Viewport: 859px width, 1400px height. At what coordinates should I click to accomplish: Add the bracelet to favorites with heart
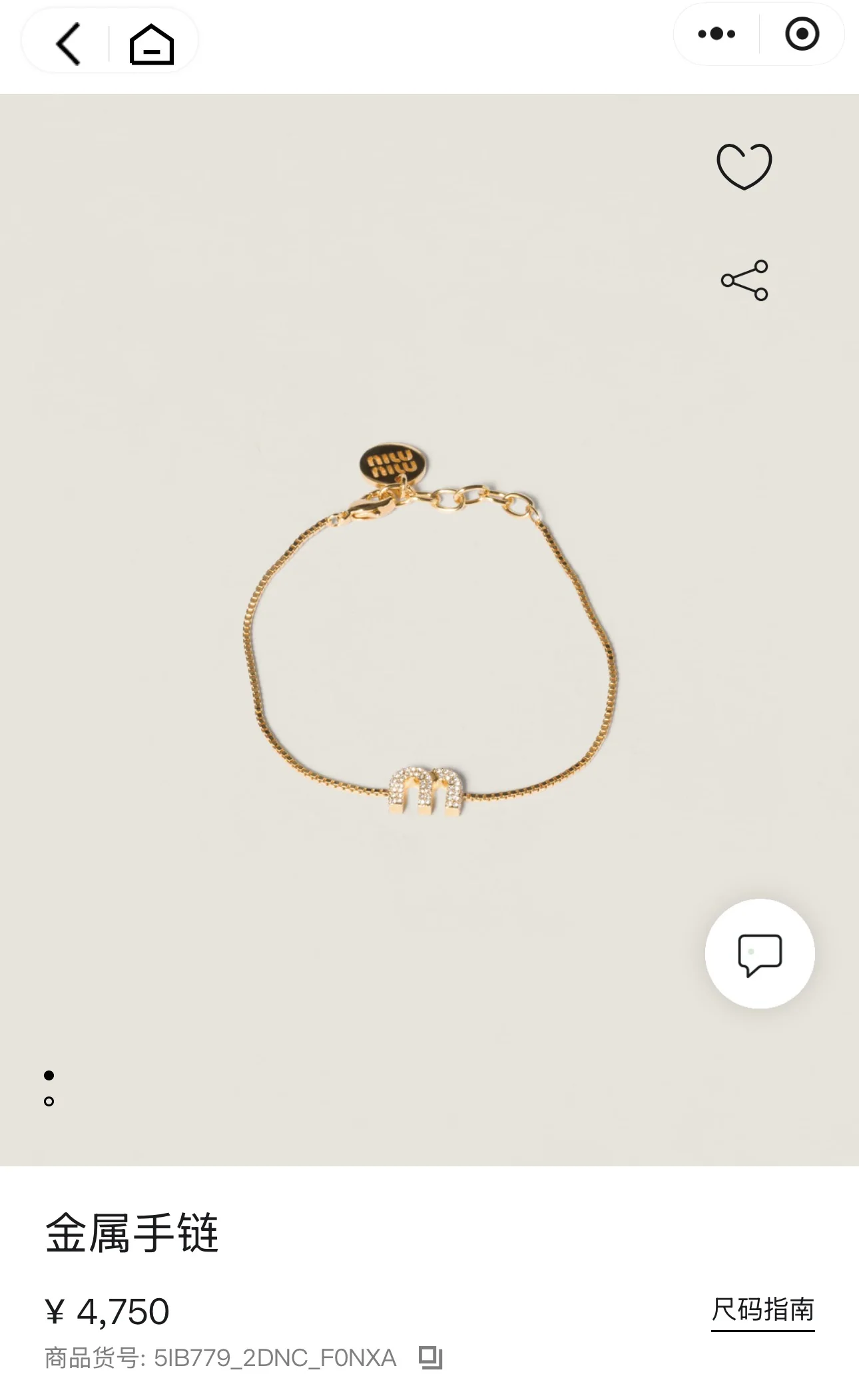744,166
